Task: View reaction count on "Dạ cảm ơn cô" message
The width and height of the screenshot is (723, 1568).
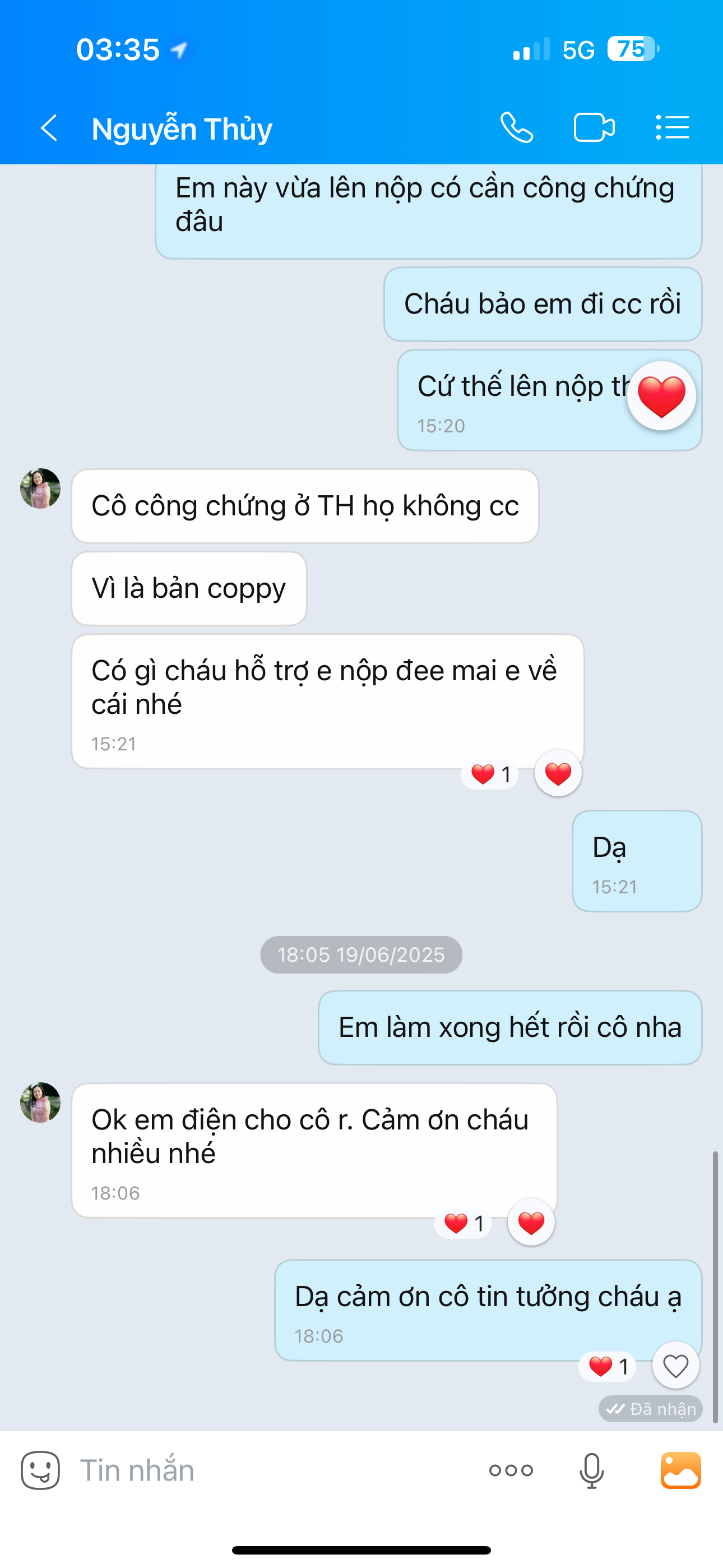Action: tap(608, 1367)
